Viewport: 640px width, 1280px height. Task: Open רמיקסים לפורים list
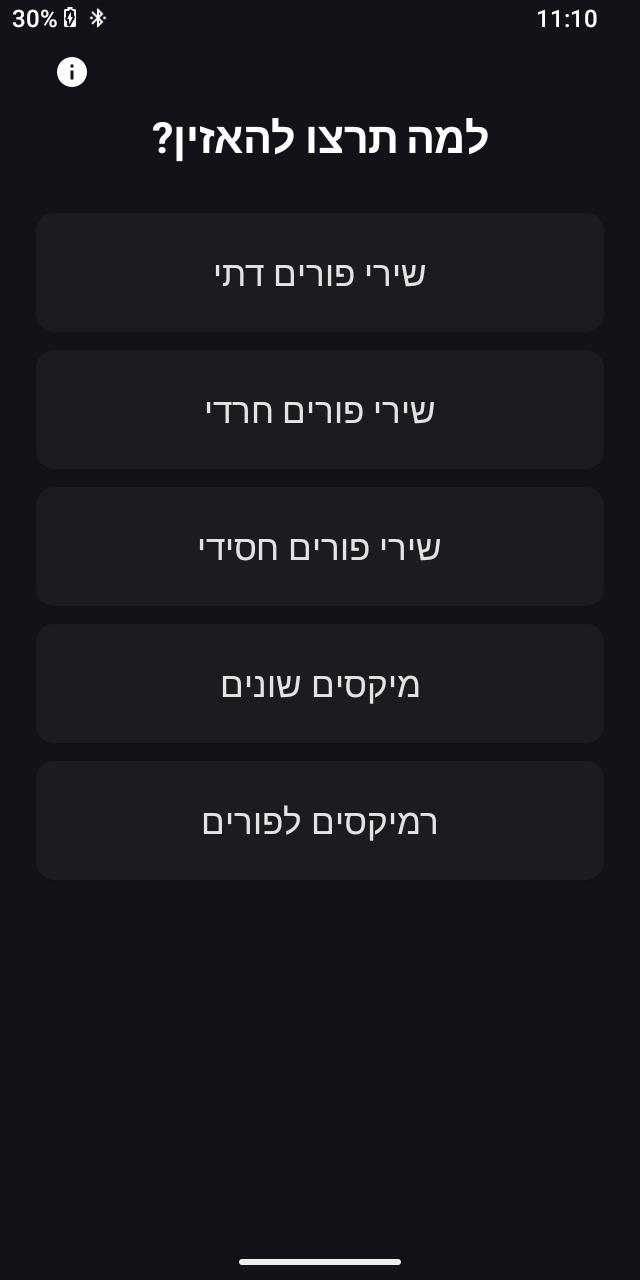click(x=320, y=820)
